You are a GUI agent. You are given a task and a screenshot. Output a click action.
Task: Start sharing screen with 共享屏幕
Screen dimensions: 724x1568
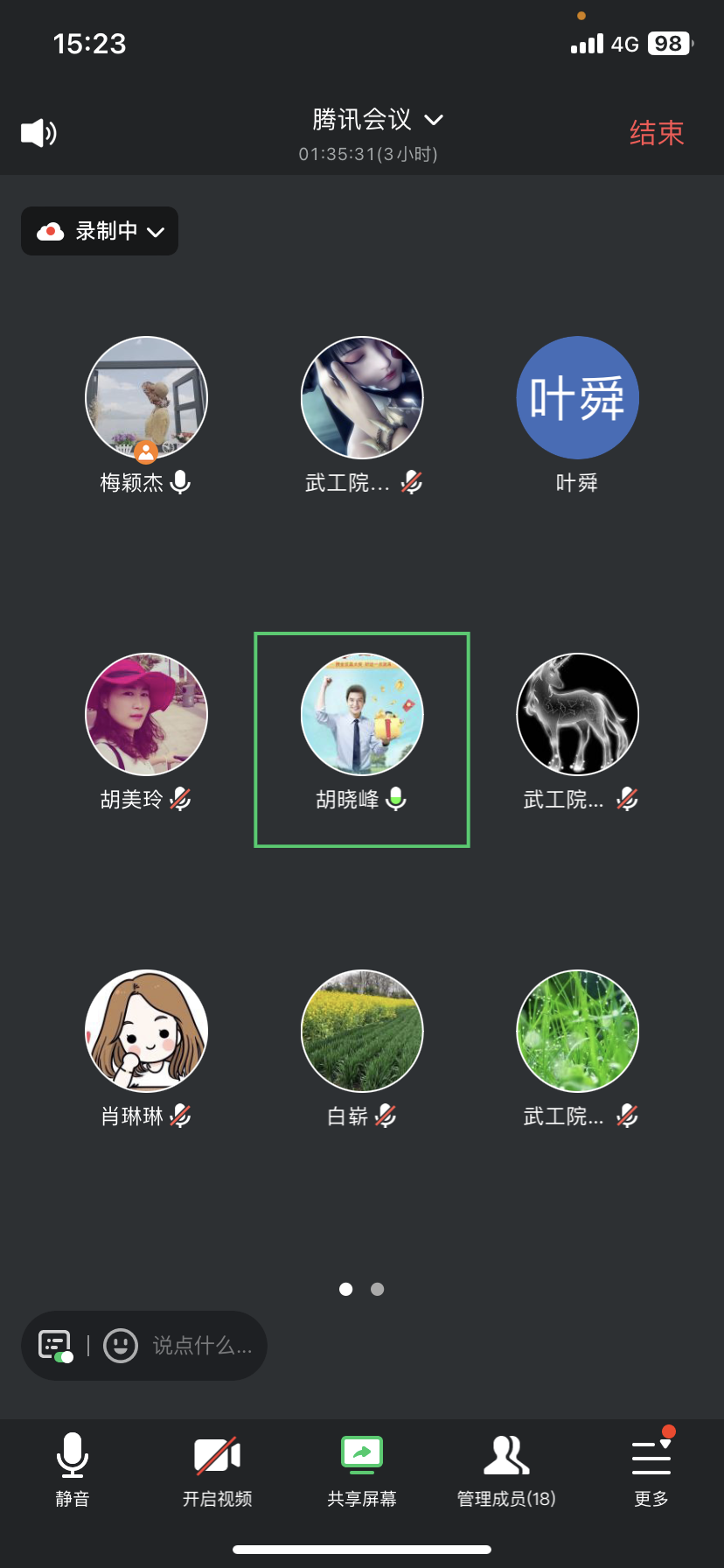[362, 1468]
